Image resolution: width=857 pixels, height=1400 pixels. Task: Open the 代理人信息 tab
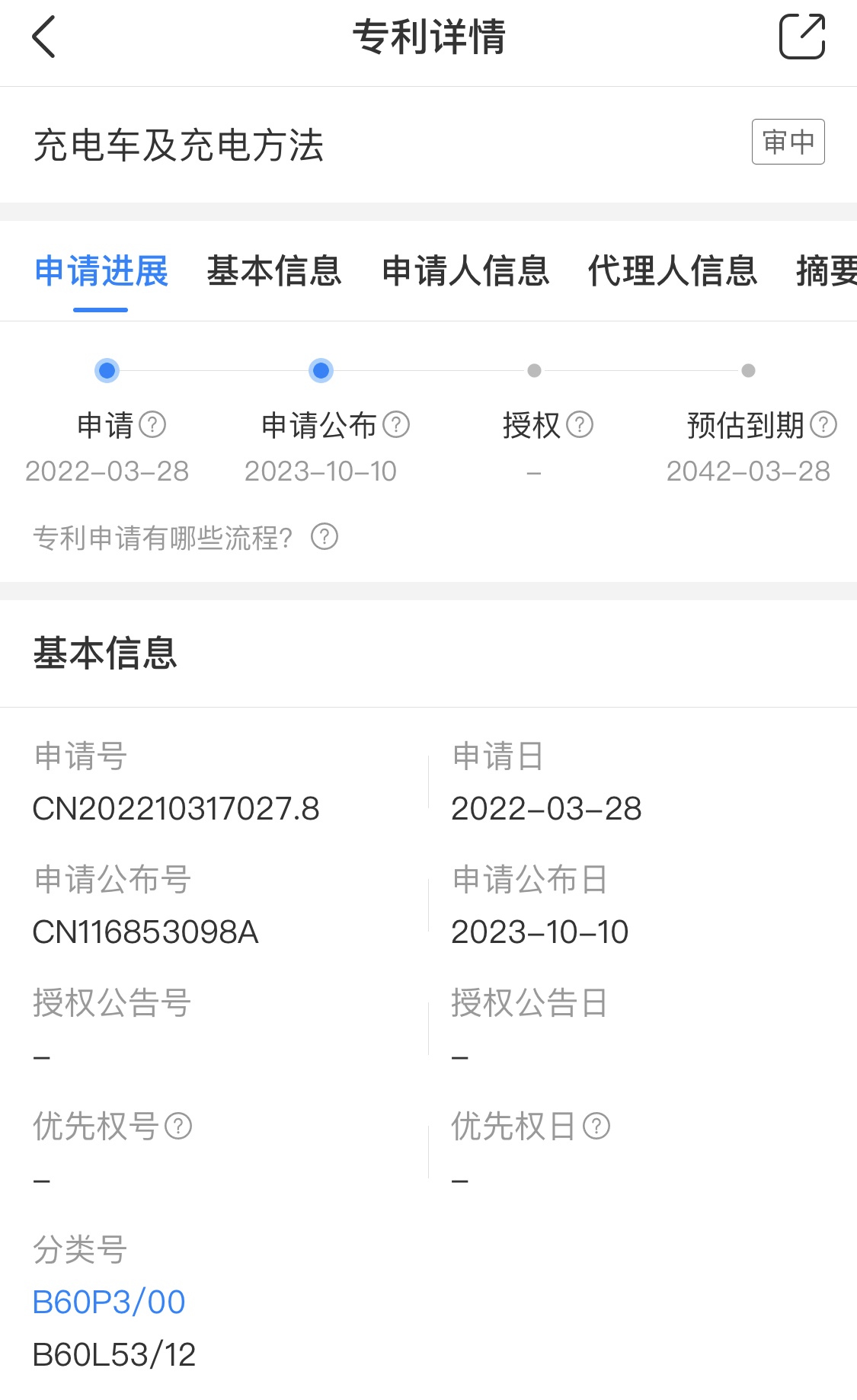click(673, 271)
